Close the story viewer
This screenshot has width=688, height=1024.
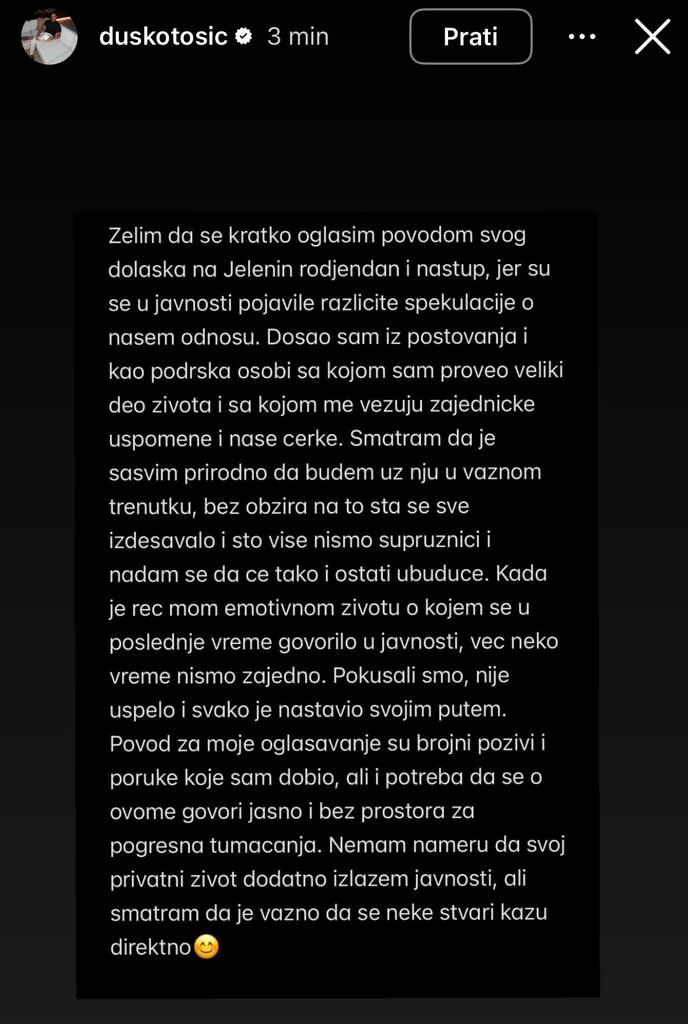(x=653, y=37)
